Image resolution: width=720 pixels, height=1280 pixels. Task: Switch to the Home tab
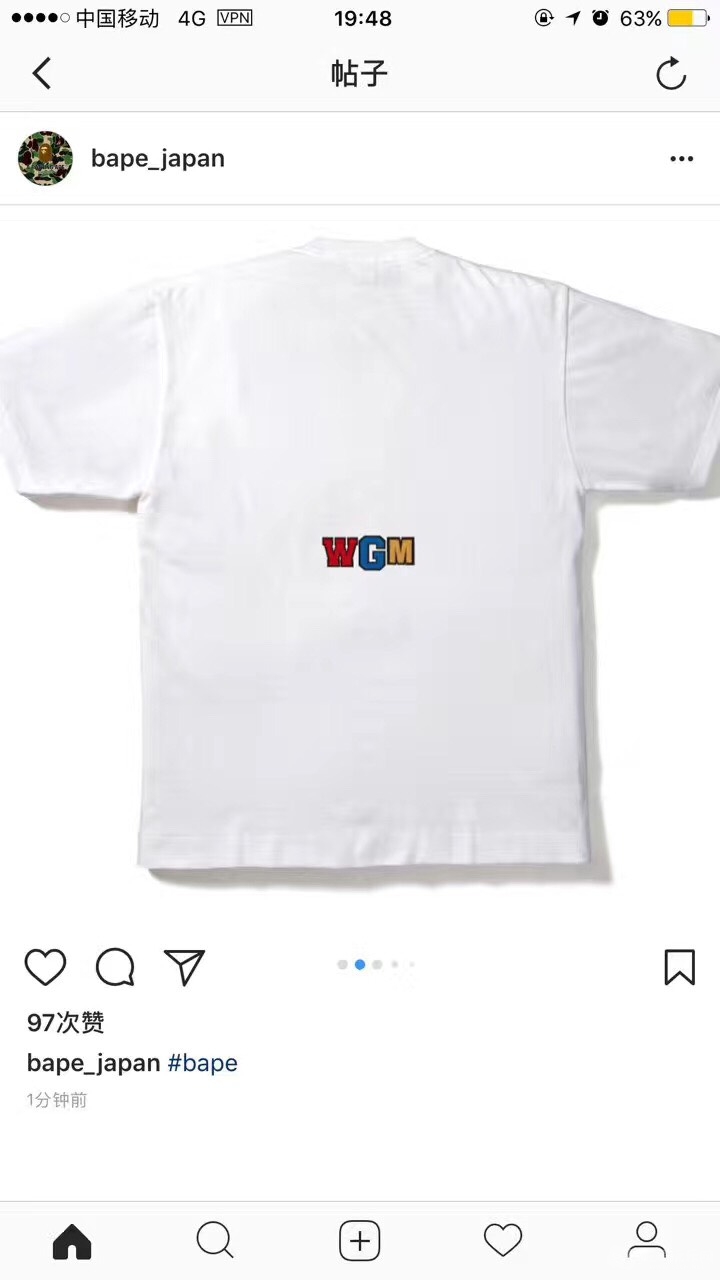pos(72,1241)
